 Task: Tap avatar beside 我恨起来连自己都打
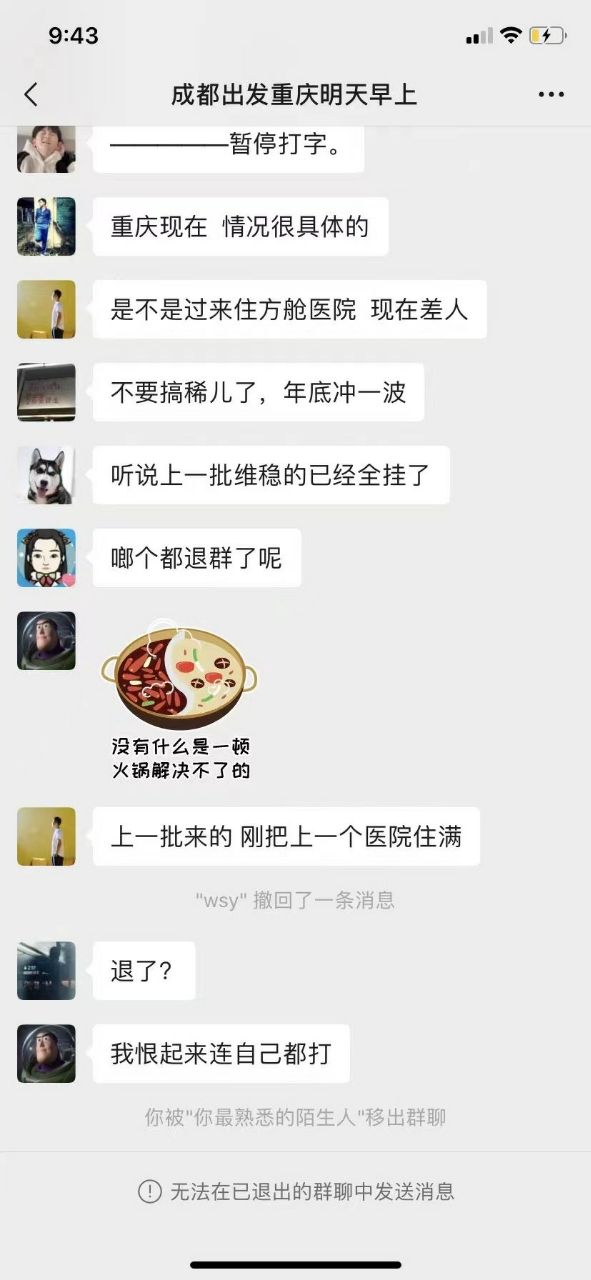pos(46,1053)
